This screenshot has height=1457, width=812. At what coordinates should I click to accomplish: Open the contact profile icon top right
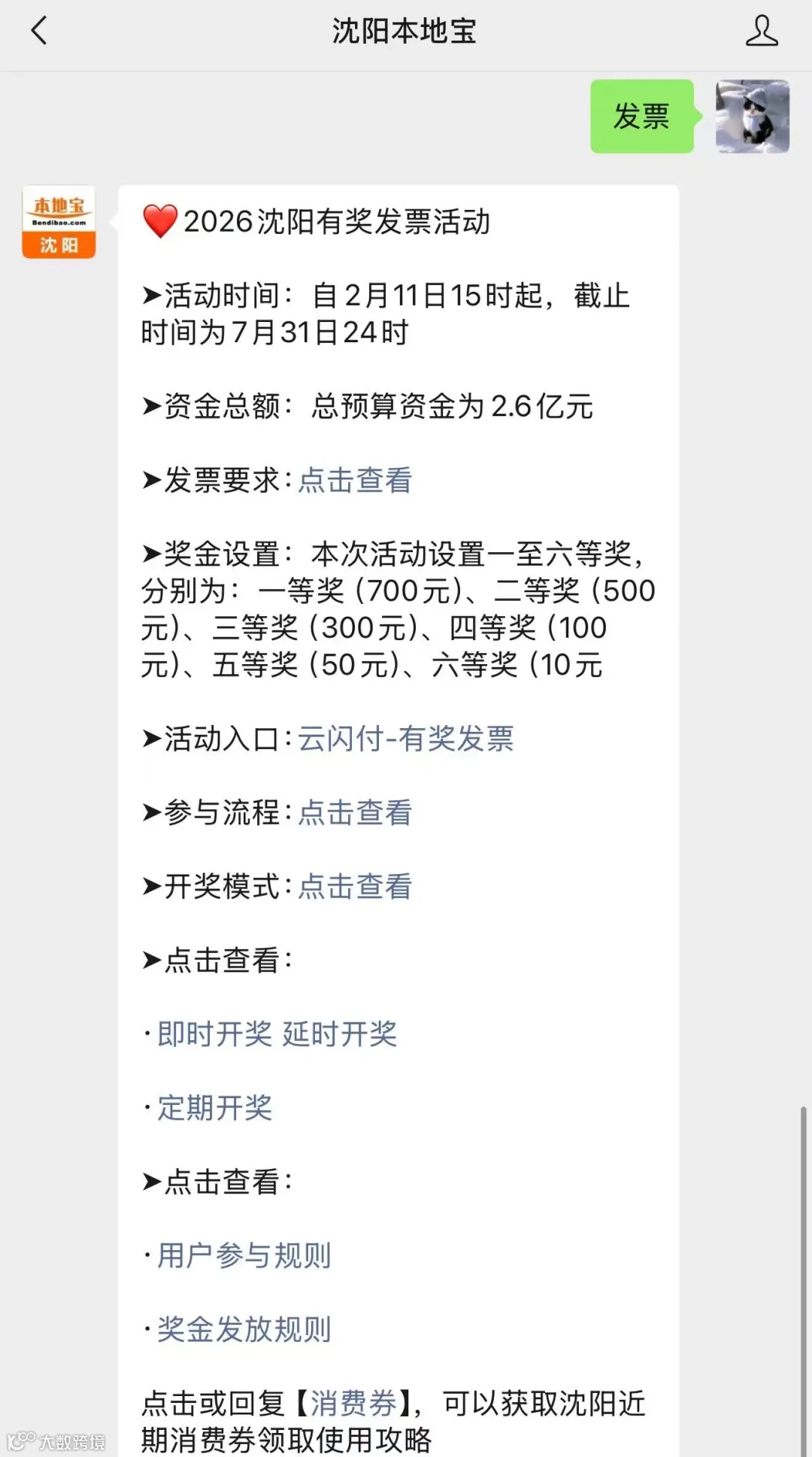(x=762, y=32)
